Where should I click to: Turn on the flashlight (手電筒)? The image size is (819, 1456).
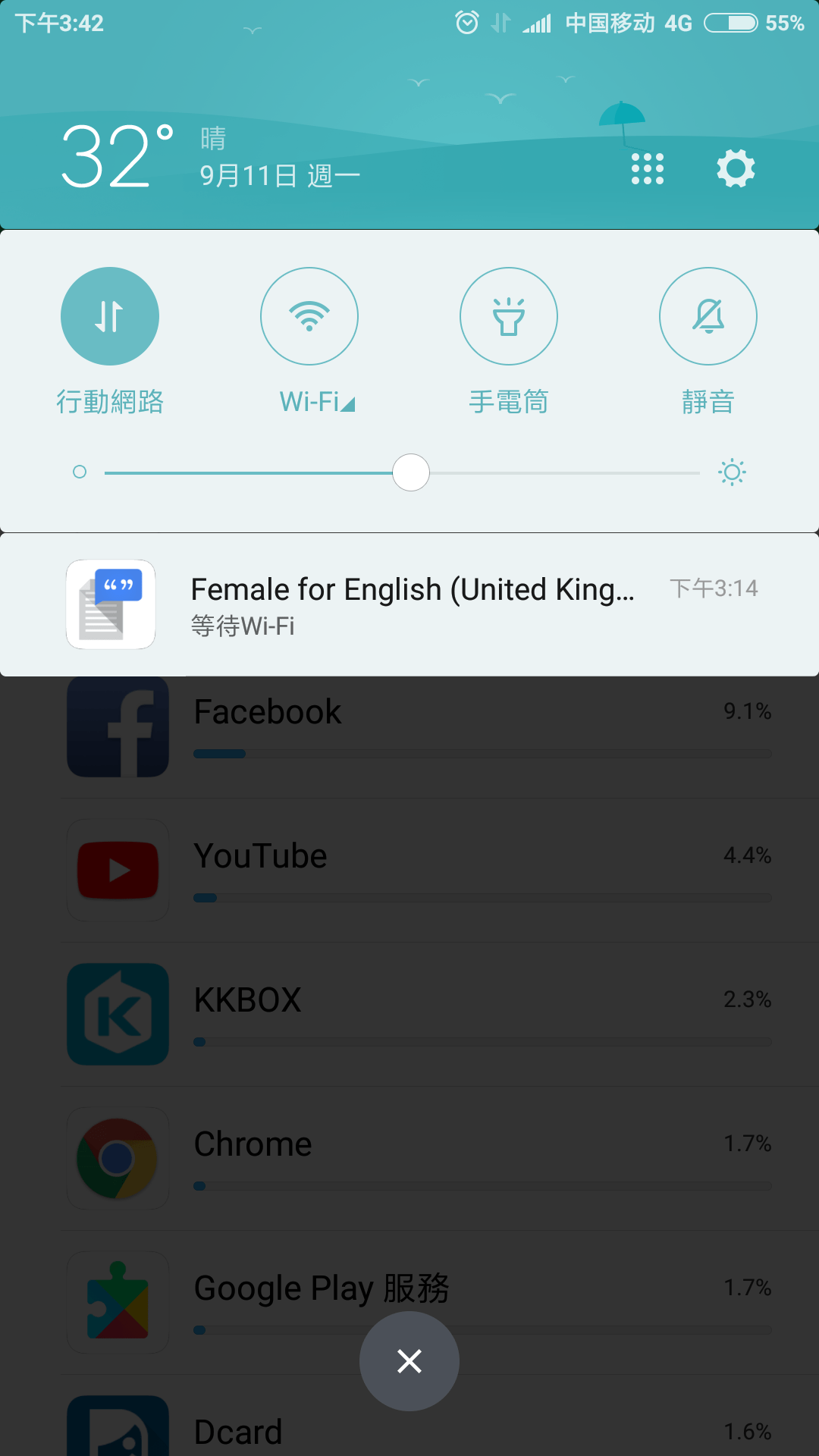pos(509,316)
